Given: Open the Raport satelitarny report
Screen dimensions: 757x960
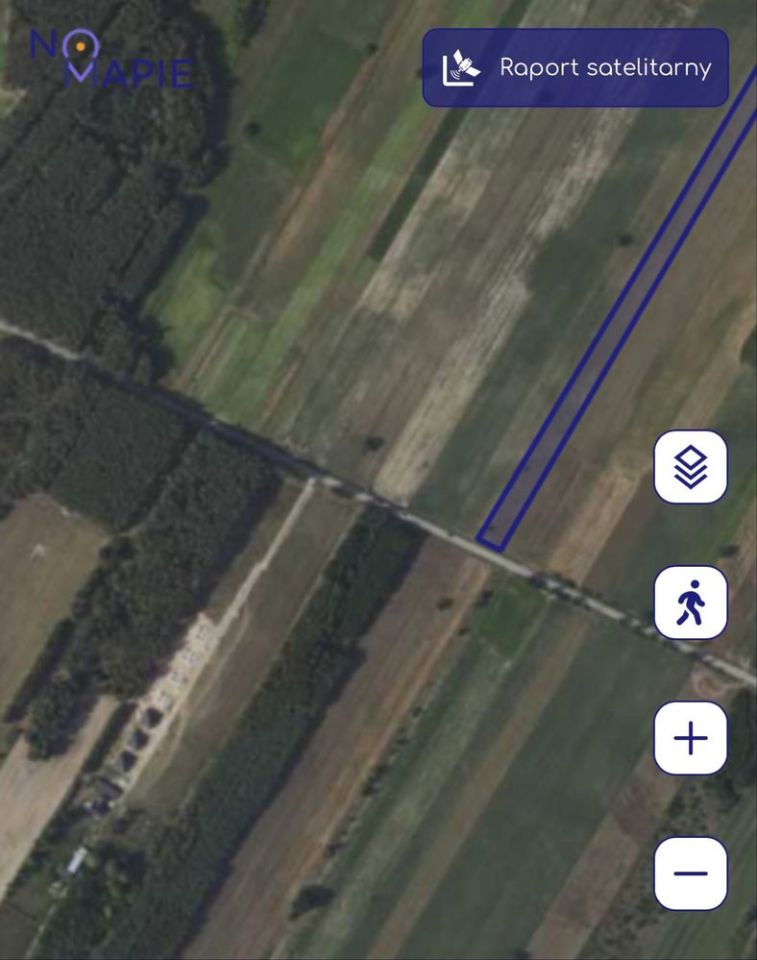Looking at the screenshot, I should [575, 68].
